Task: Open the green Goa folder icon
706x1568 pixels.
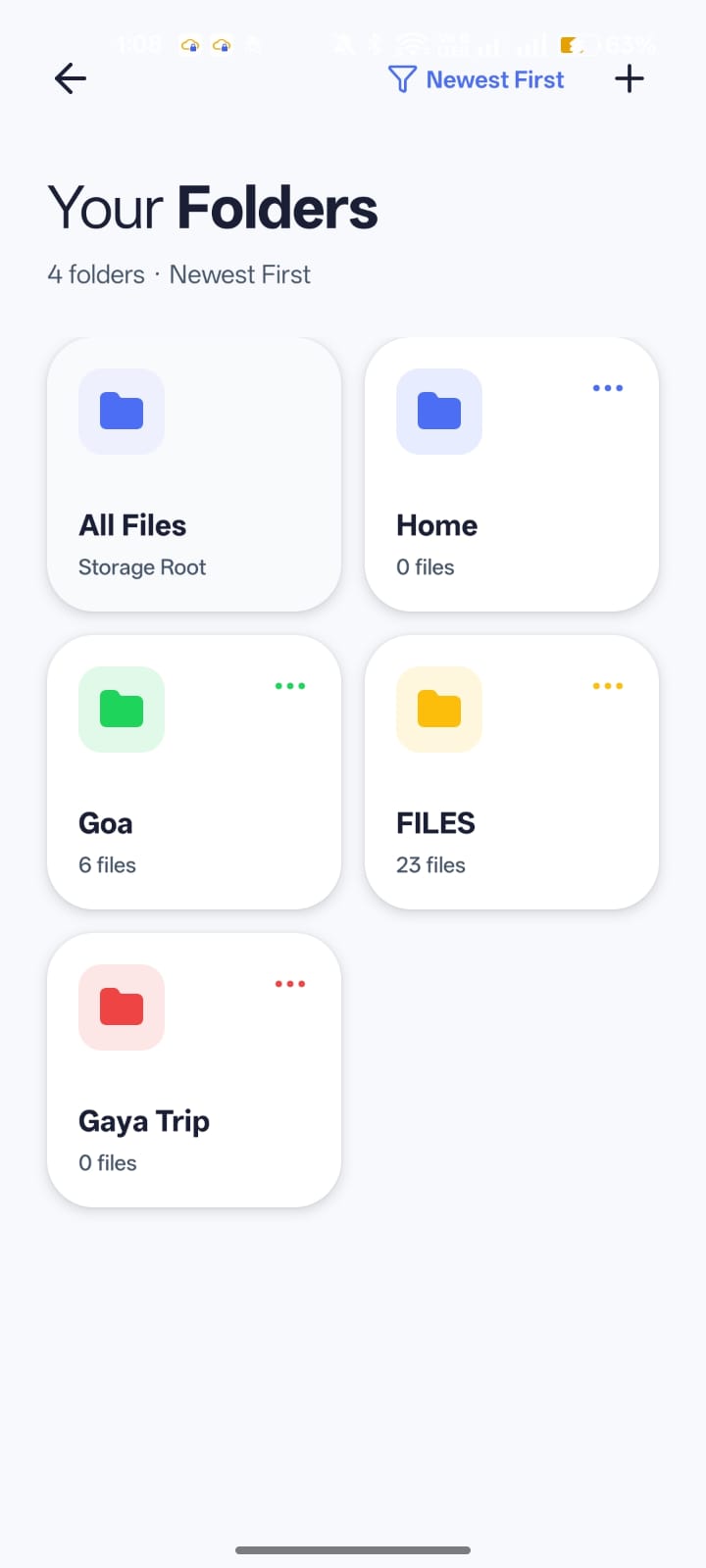Action: 121,710
